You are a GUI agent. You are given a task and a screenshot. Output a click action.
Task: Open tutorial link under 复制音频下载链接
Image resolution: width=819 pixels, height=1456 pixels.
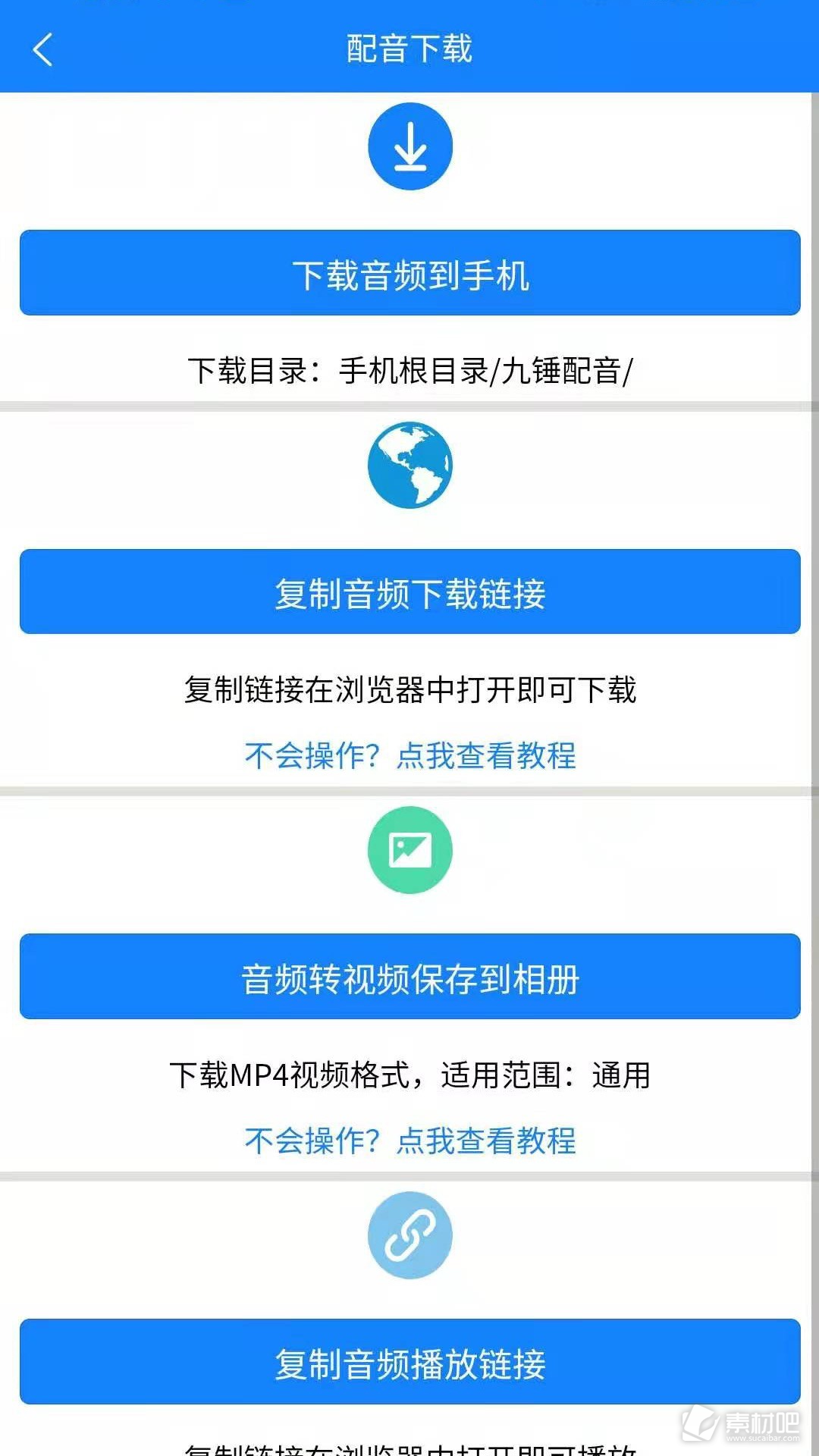tap(409, 756)
